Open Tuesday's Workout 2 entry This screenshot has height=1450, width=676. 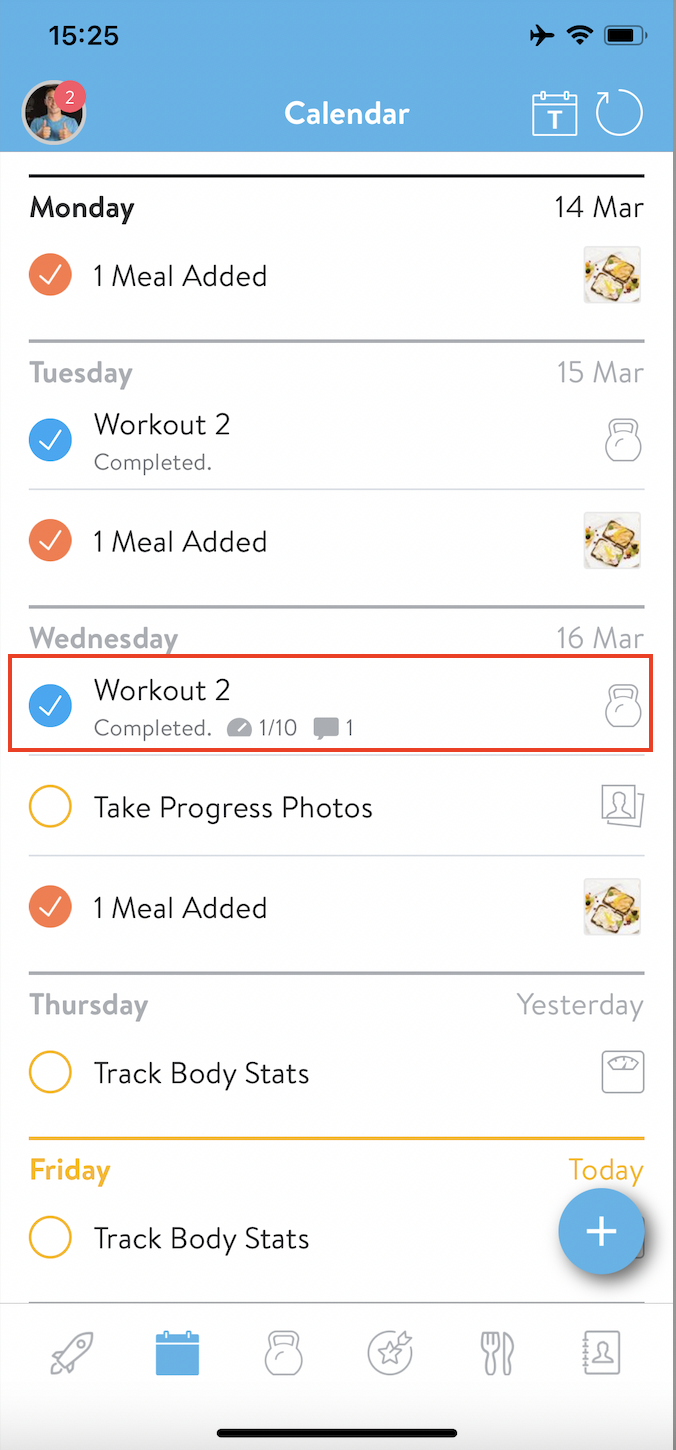coord(337,440)
